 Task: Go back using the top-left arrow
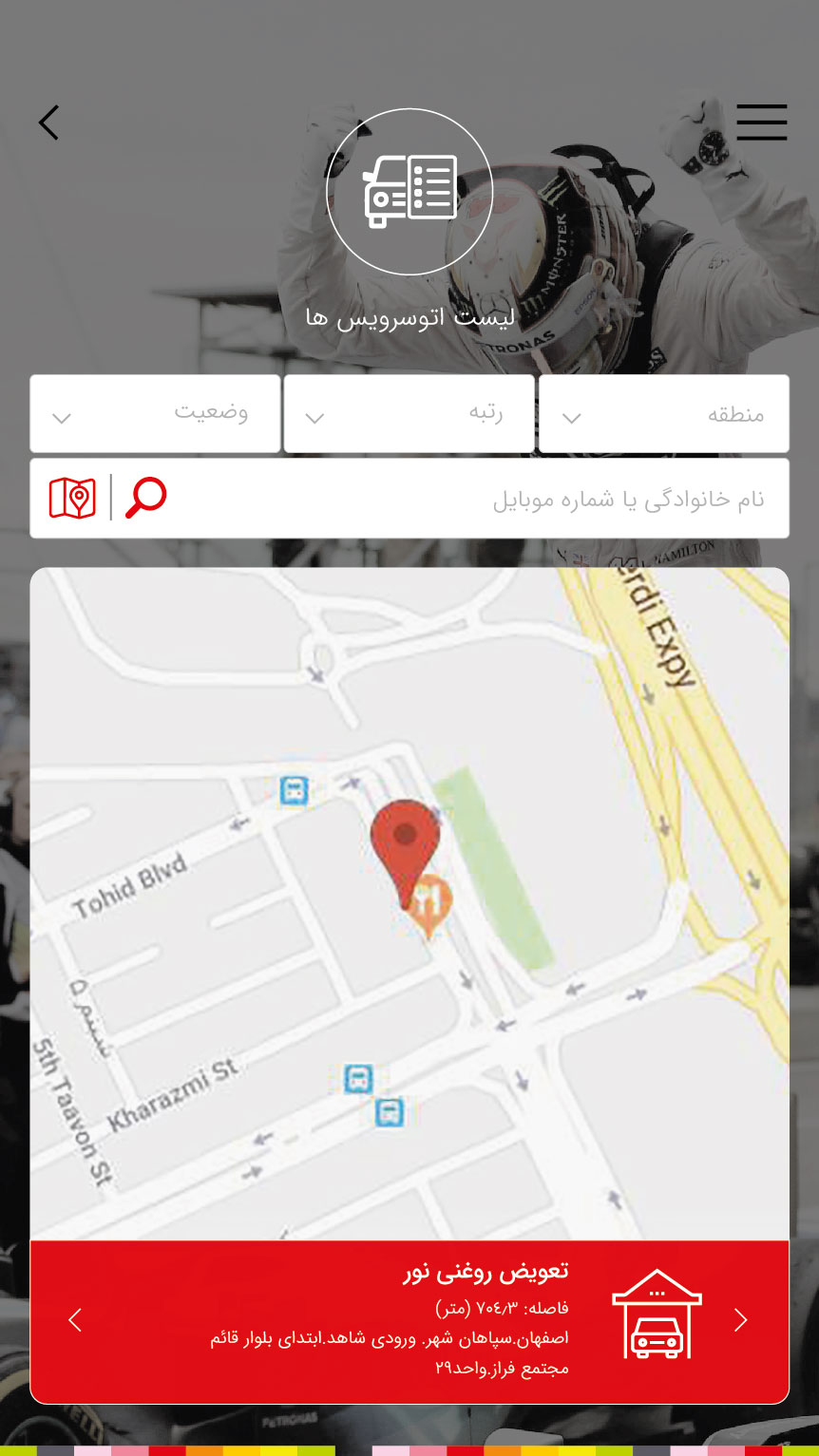click(48, 123)
